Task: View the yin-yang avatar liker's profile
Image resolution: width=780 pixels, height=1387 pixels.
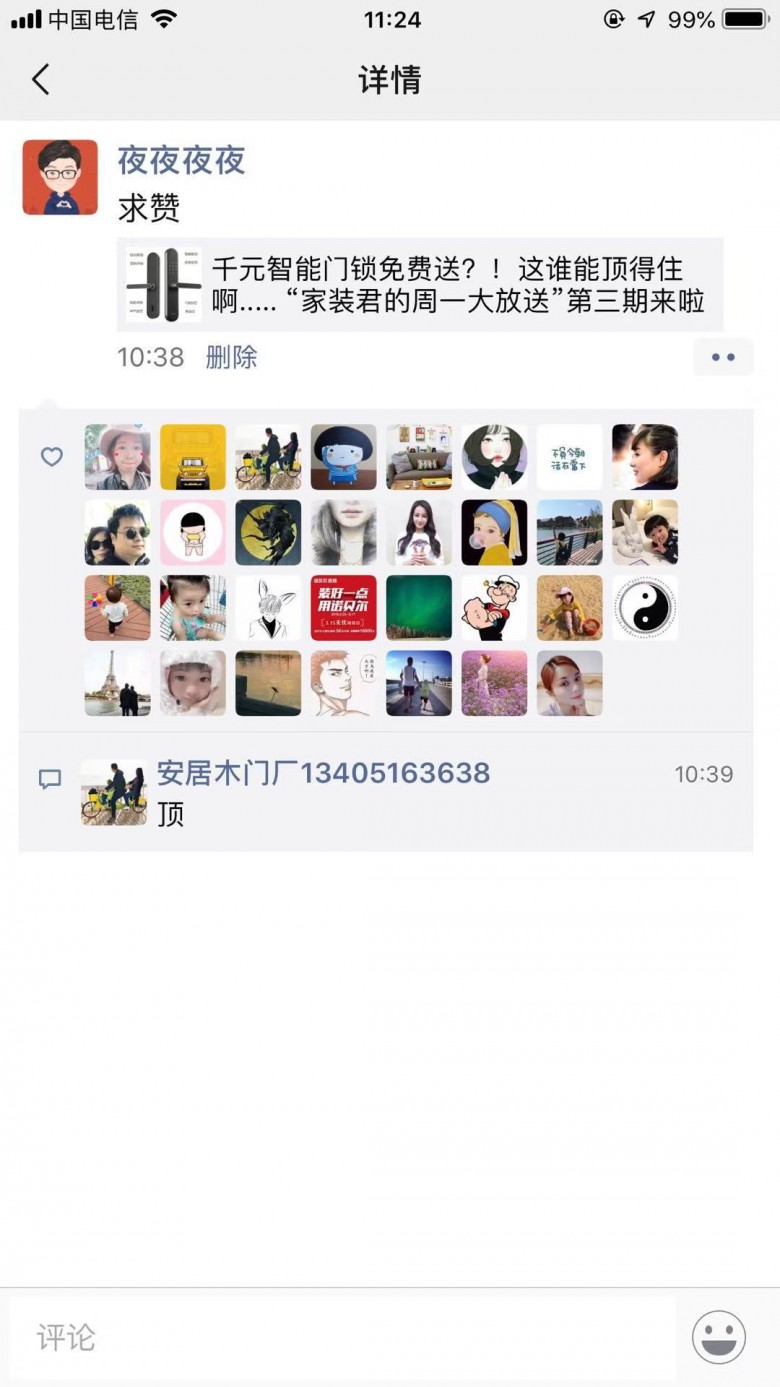Action: 645,608
